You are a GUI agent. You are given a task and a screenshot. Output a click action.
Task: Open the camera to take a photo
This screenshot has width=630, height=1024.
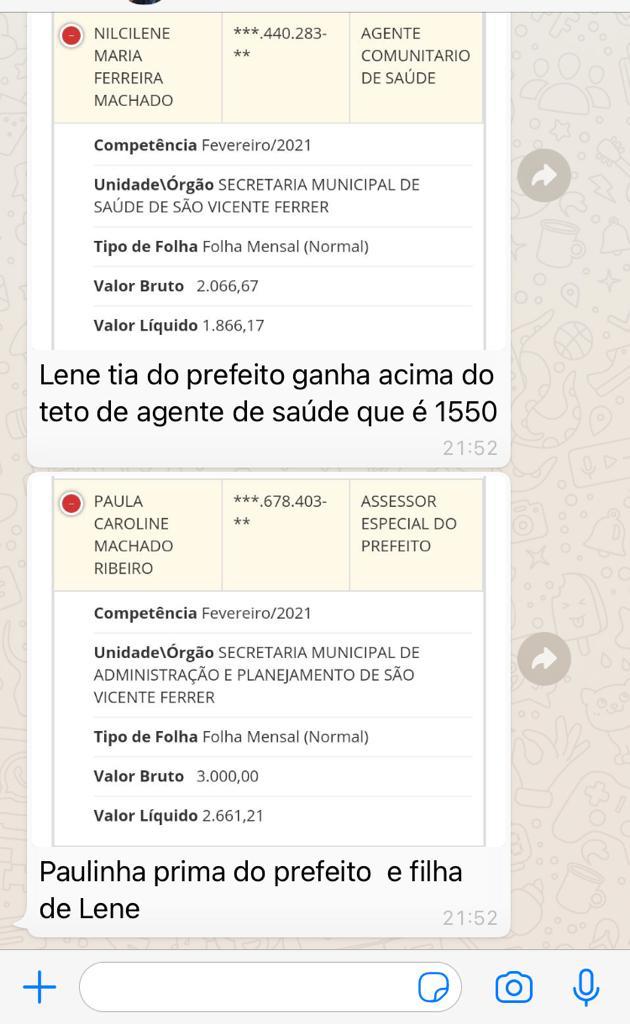[x=514, y=988]
